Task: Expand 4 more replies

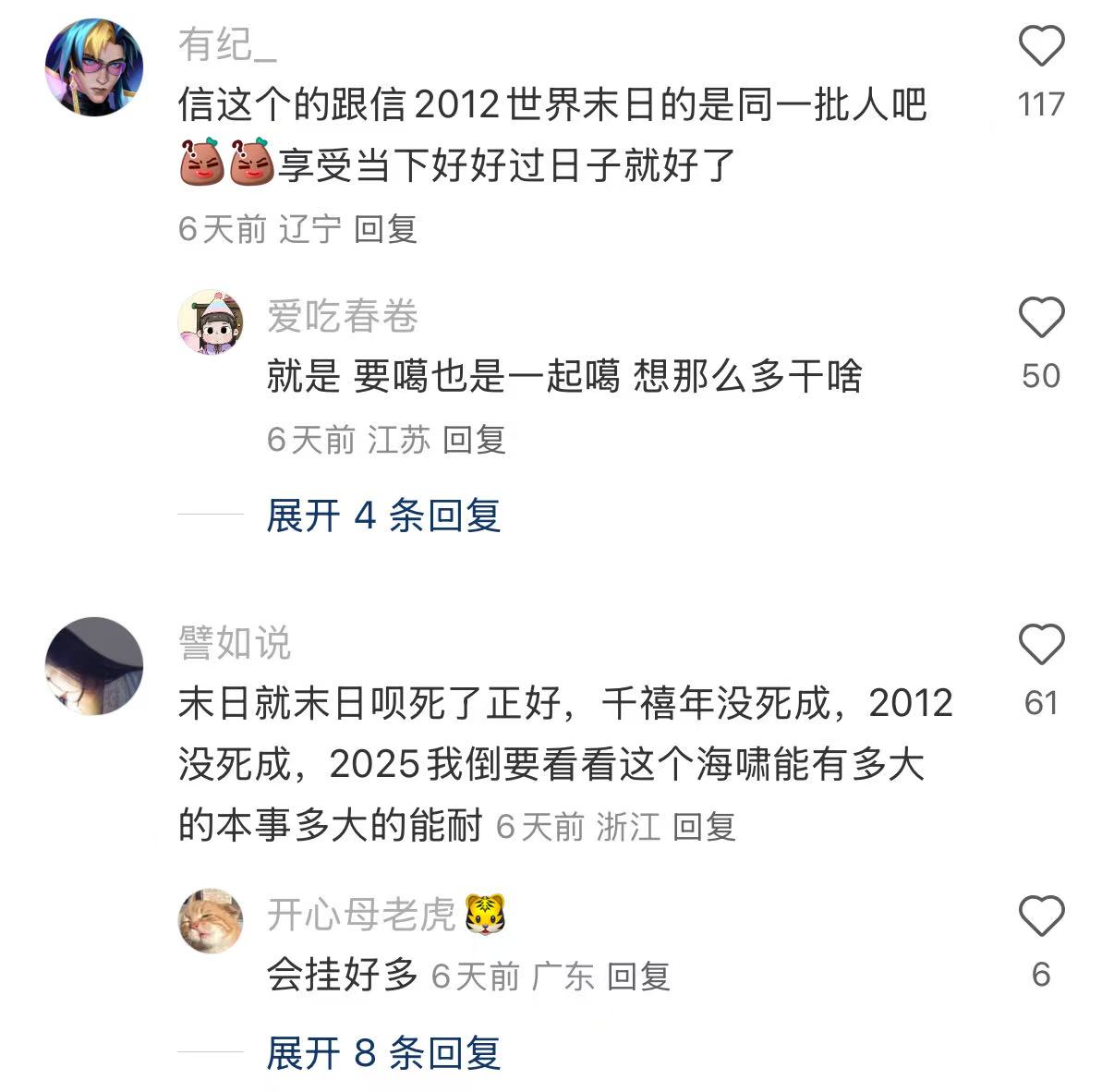Action: click(x=383, y=516)
